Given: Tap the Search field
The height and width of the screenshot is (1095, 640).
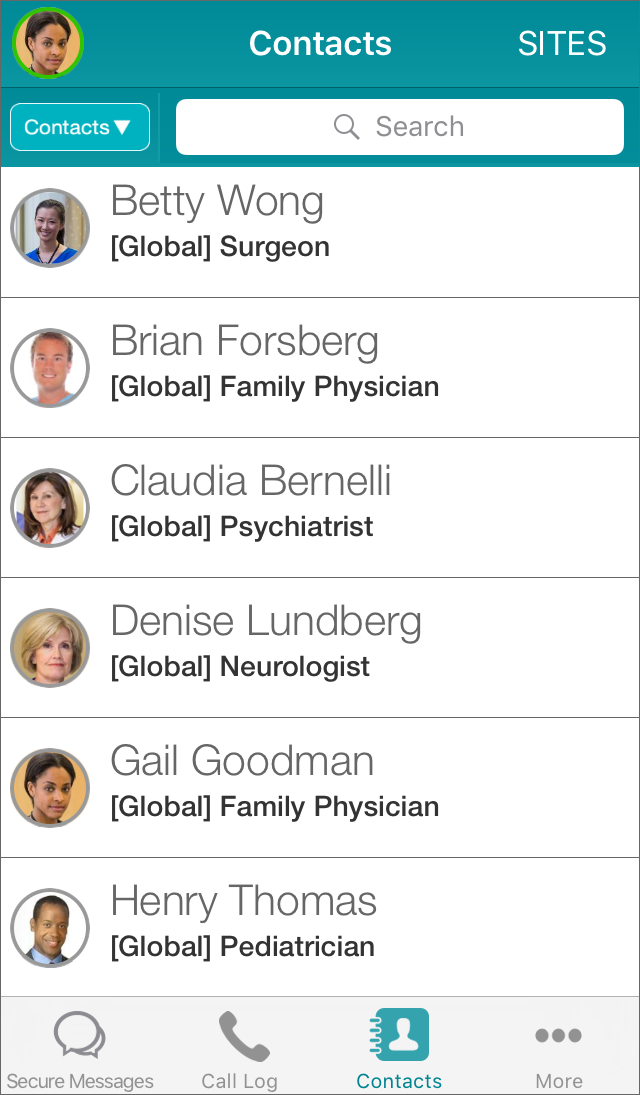Looking at the screenshot, I should [x=400, y=127].
